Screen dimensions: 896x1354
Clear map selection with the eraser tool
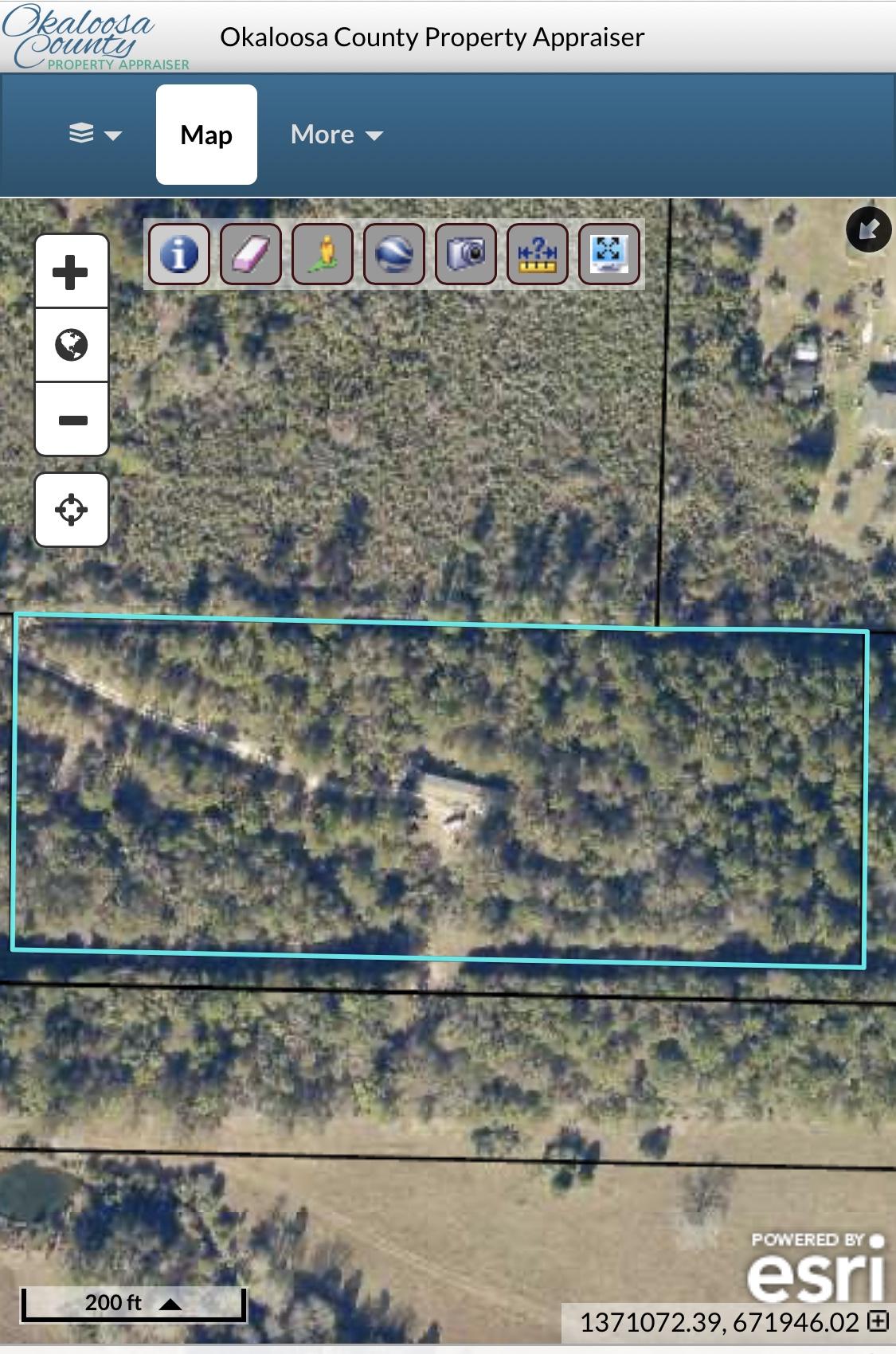(251, 254)
